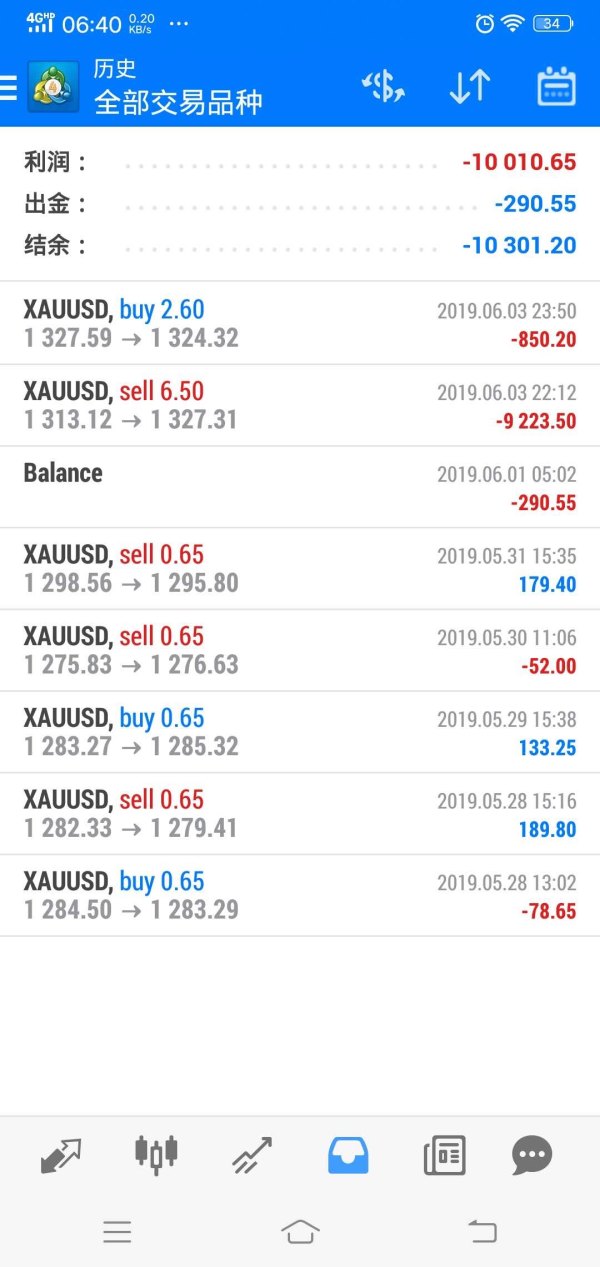The width and height of the screenshot is (600, 1267).
Task: Change the history sort order
Action: coord(469,88)
